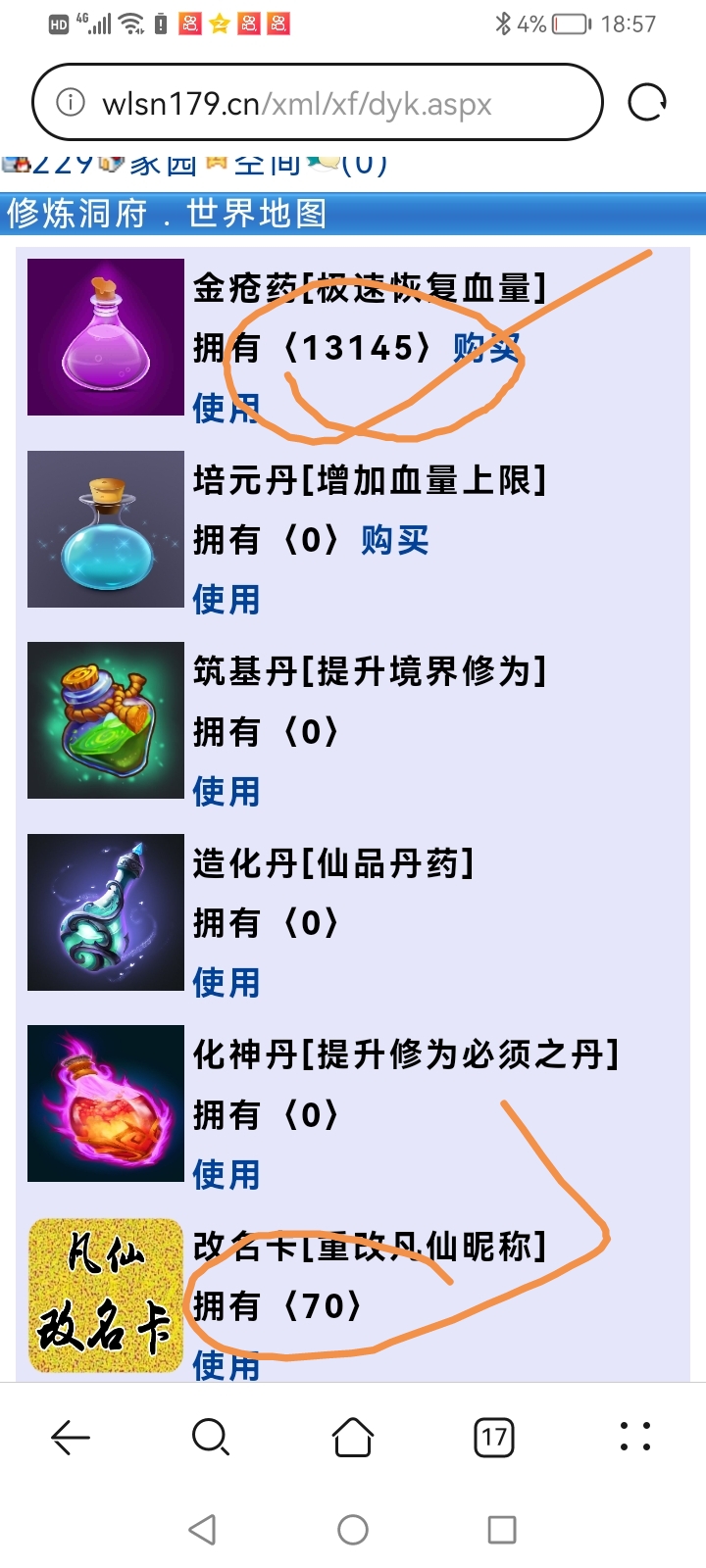The width and height of the screenshot is (706, 1568).
Task: Go to the browser home page
Action: pos(353,1438)
